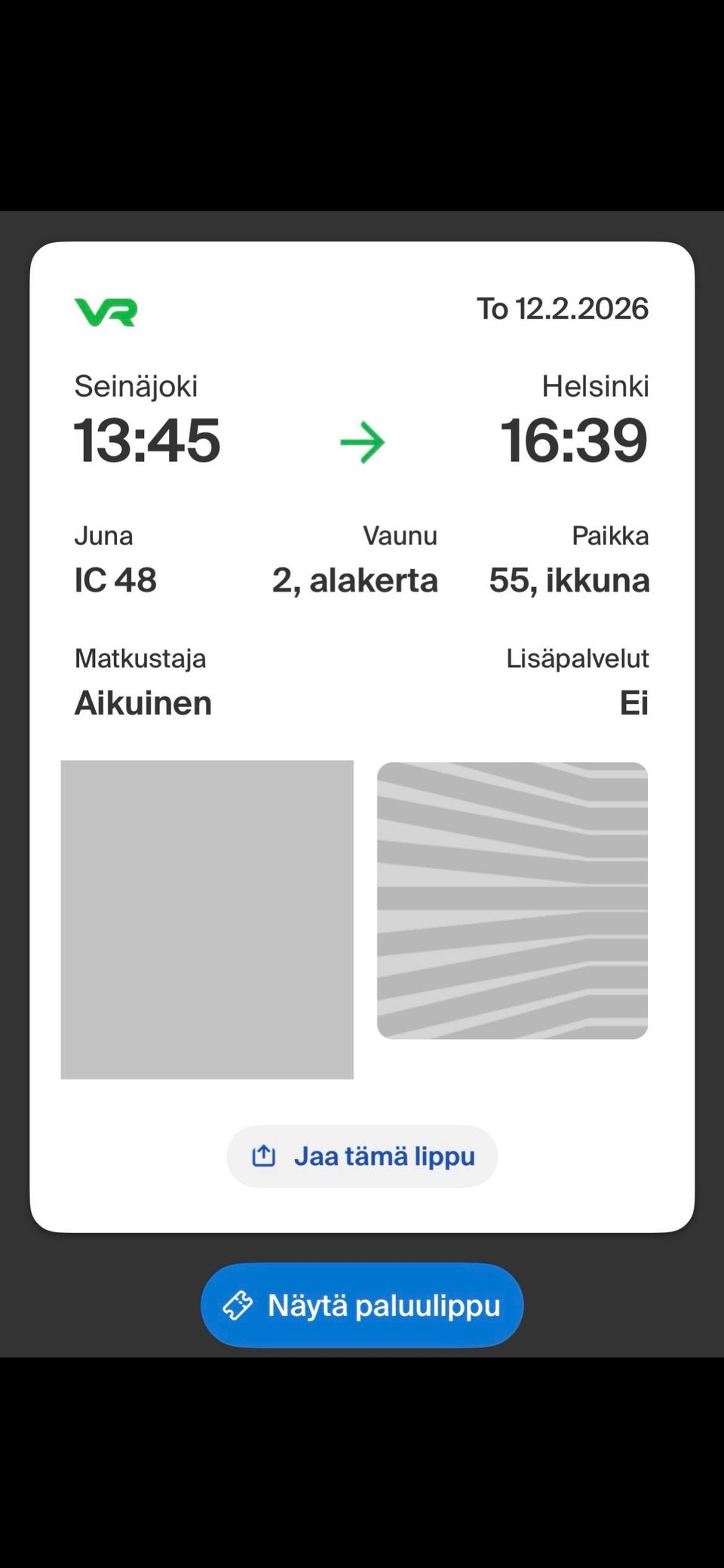Select the Seinäjoki station label
Viewport: 724px width, 1568px height.
tap(137, 386)
